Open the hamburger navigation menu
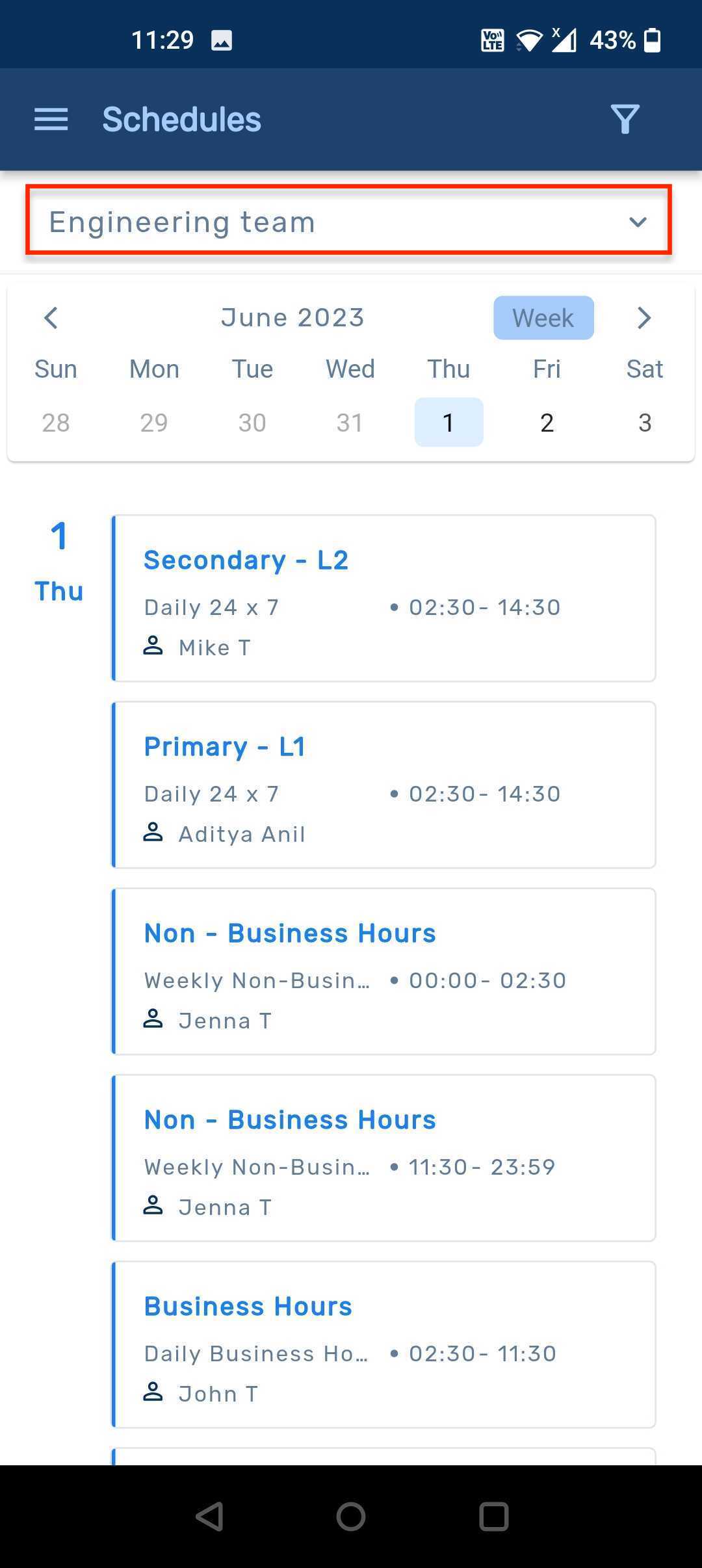This screenshot has height=1568, width=702. pyautogui.click(x=50, y=118)
